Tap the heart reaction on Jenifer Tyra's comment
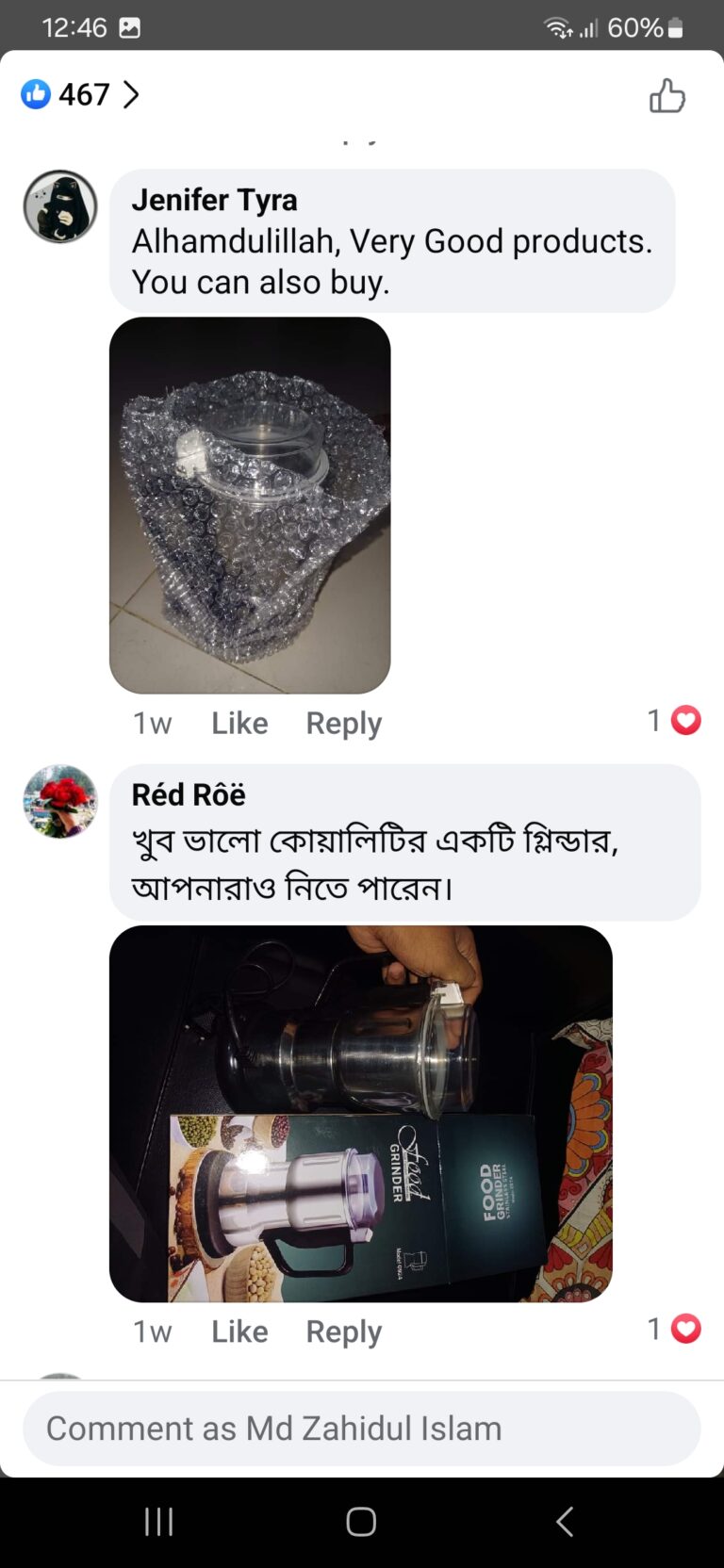 (685, 720)
